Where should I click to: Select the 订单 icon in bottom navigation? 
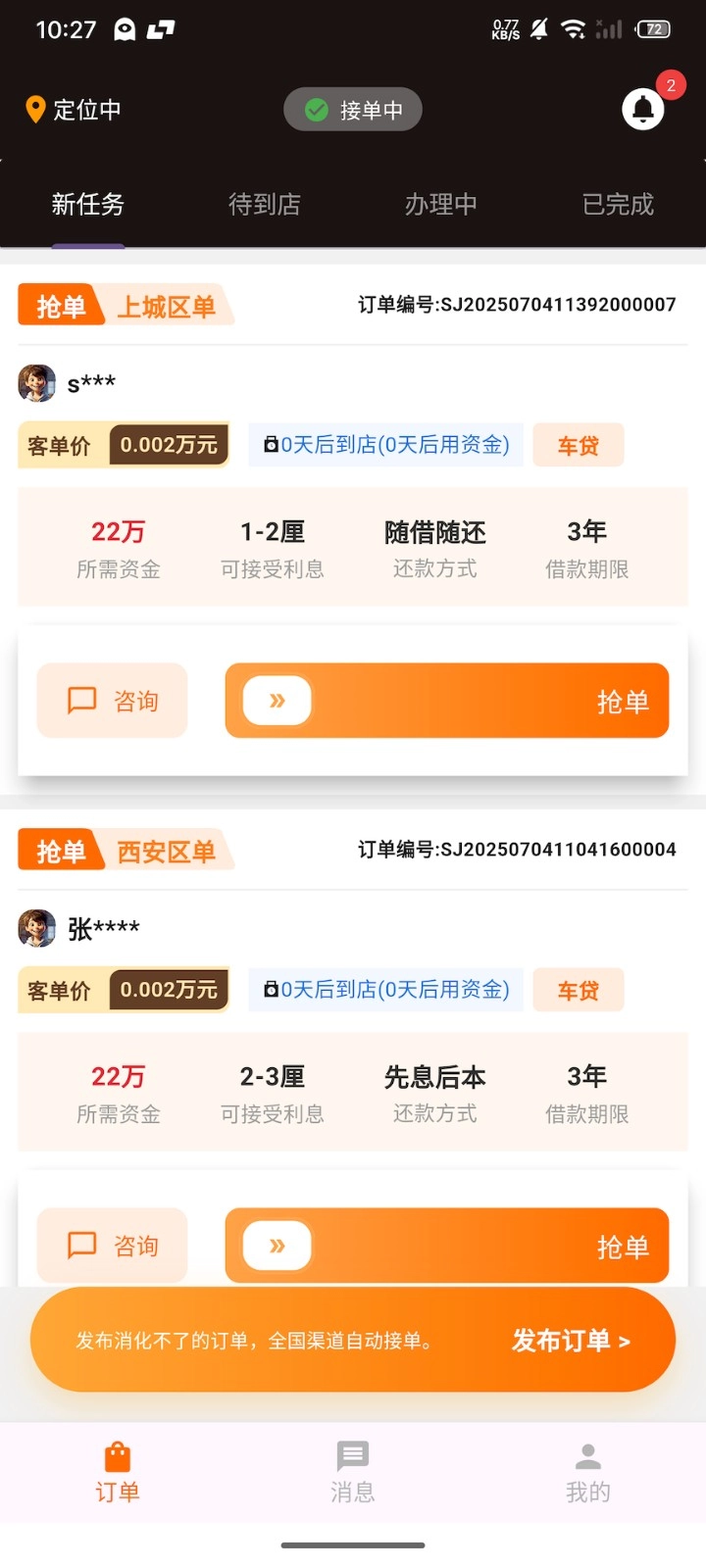(117, 1456)
